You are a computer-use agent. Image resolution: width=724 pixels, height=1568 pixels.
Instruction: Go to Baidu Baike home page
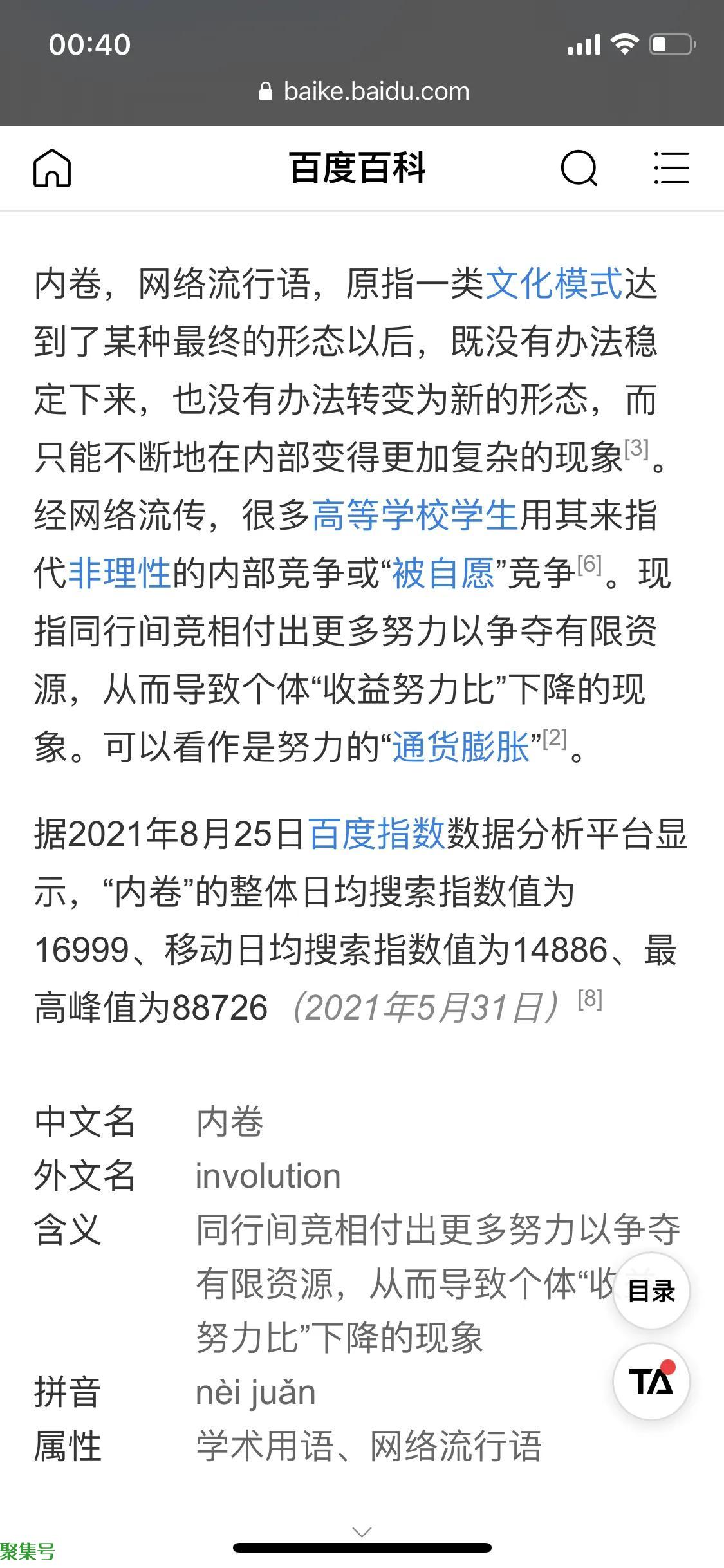[52, 168]
